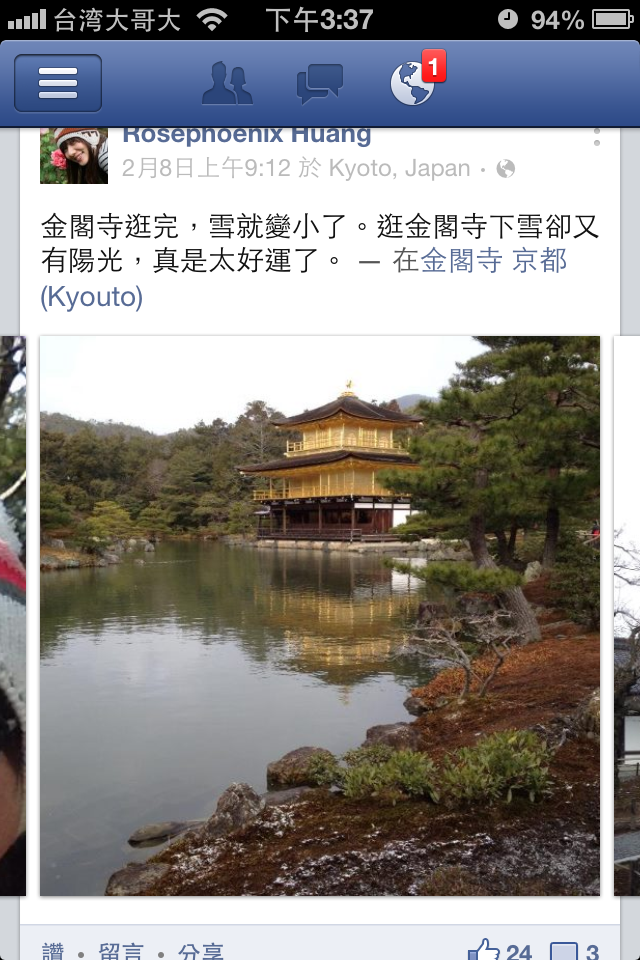View the 24 likes on this post
This screenshot has height=960, width=640.
(x=500, y=951)
